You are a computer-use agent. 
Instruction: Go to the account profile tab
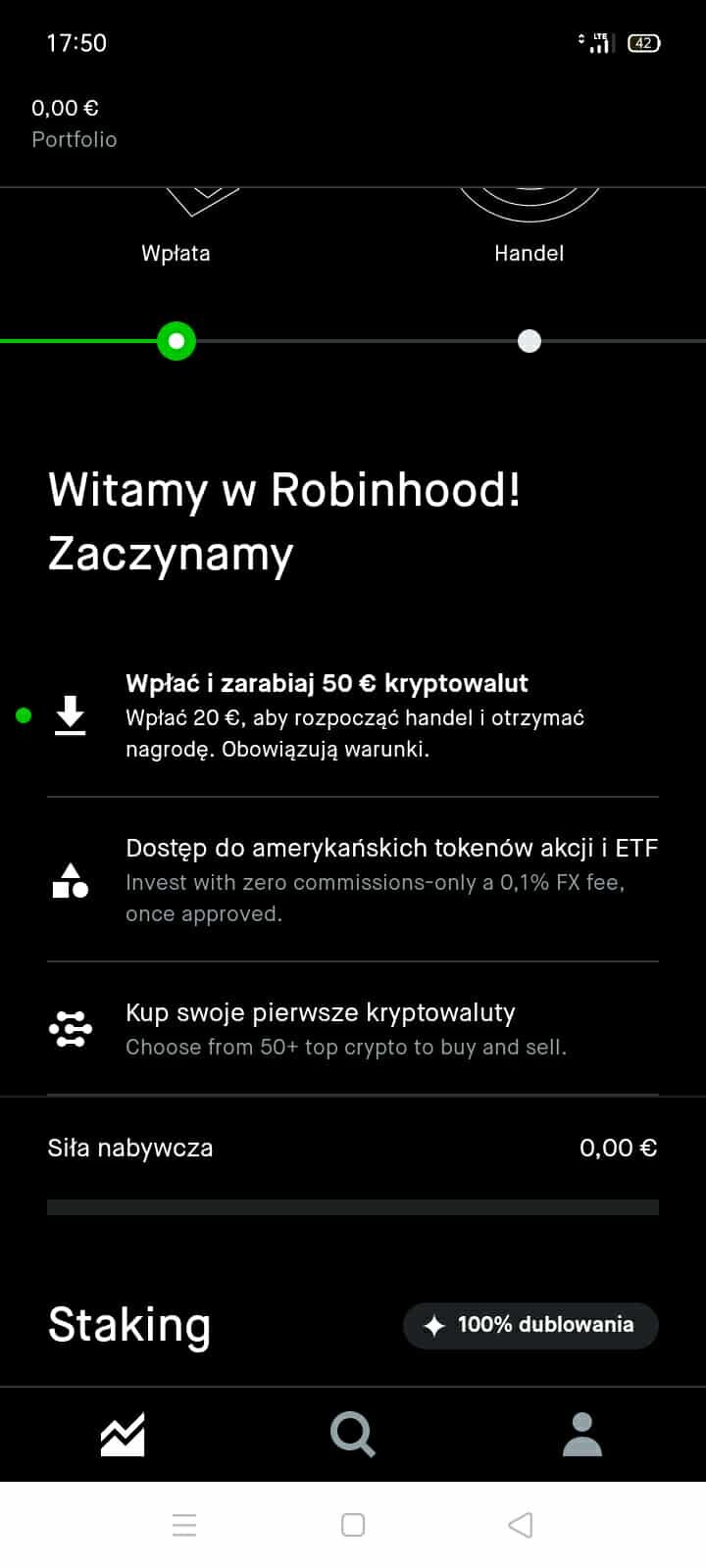tap(582, 1435)
